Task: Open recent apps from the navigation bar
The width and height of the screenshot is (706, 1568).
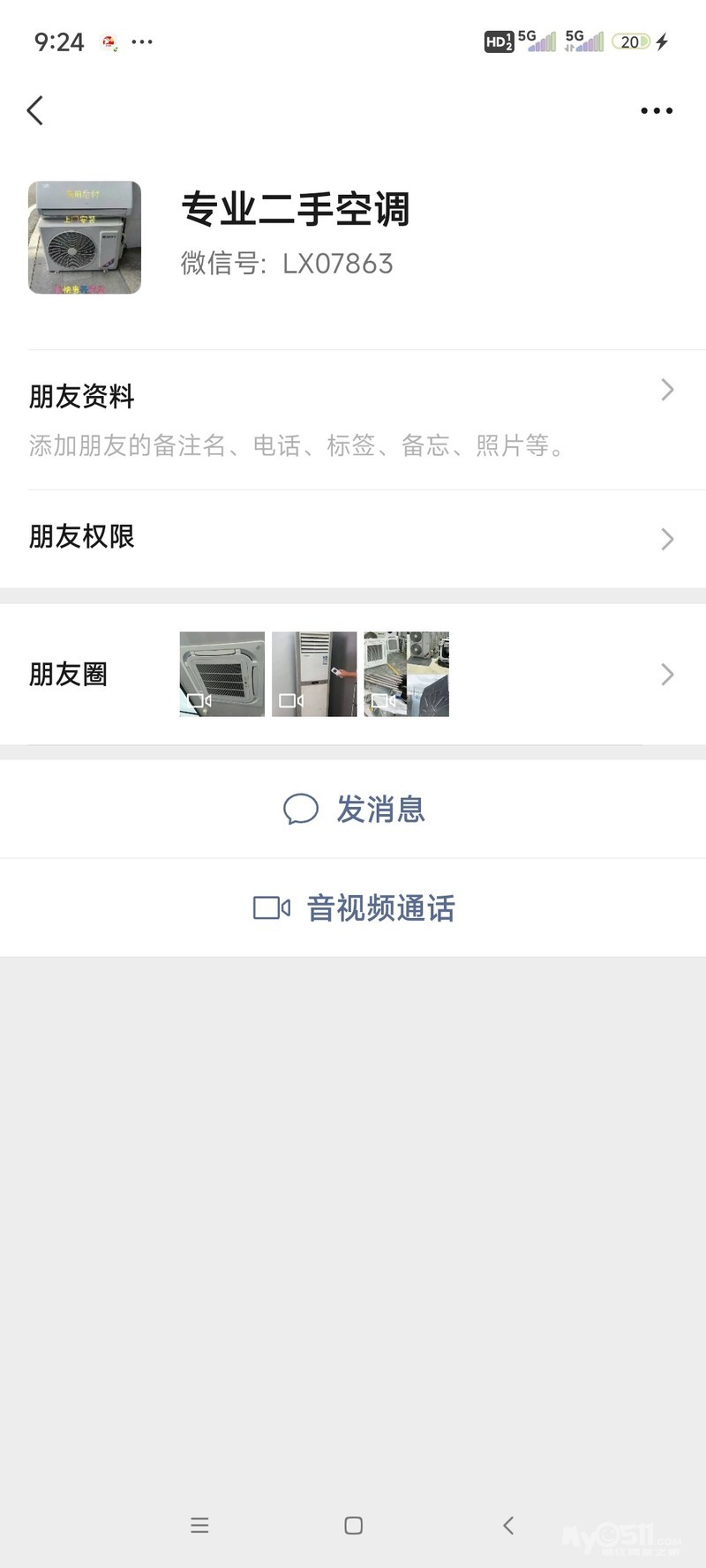Action: [199, 1526]
